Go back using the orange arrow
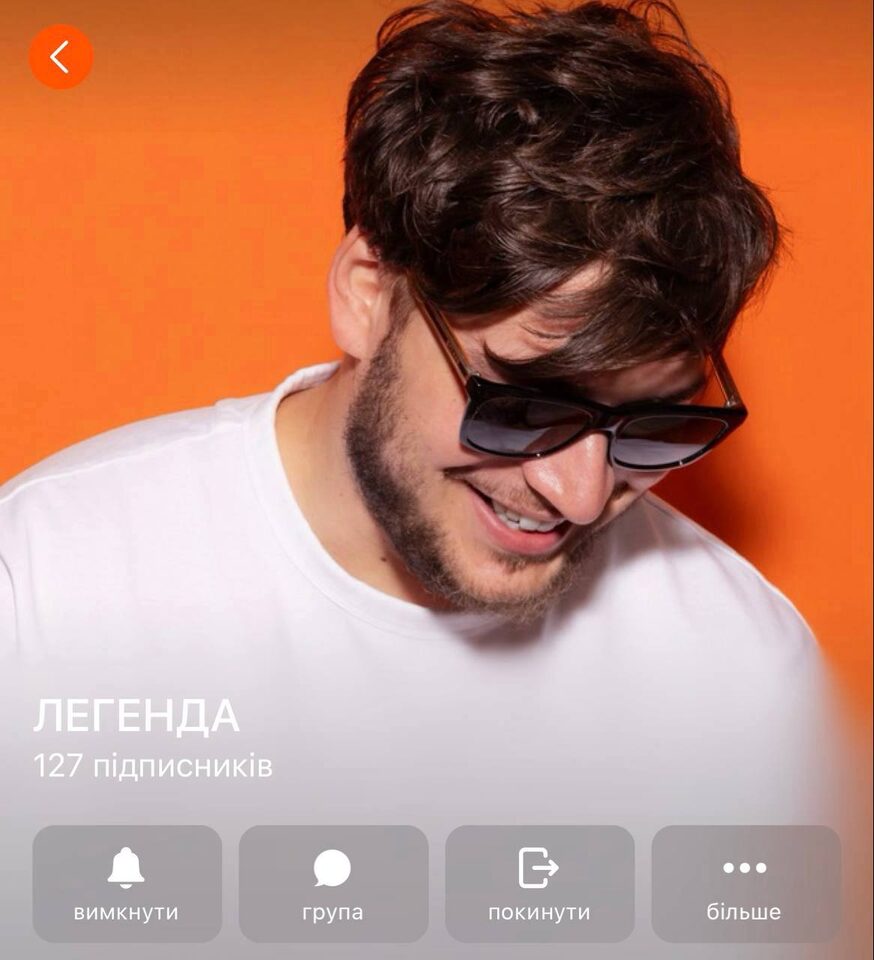The image size is (874, 960). coord(60,57)
